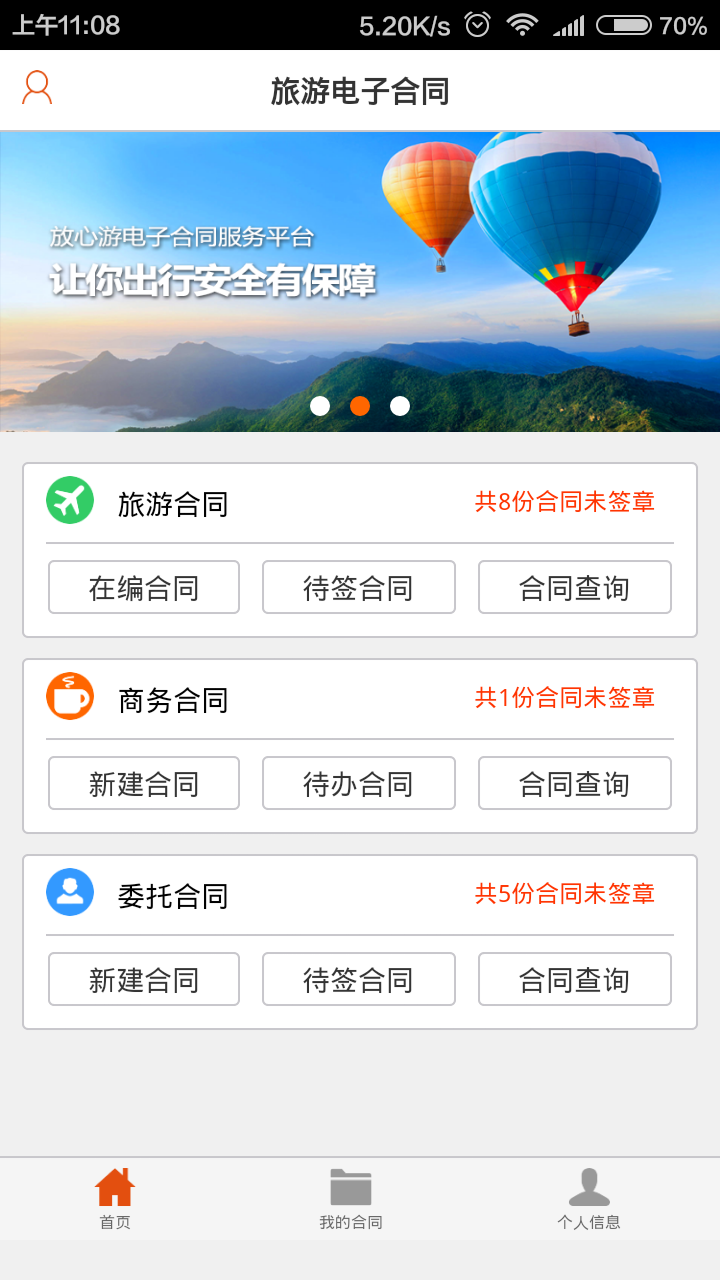Switch to the 我的合同 tab
This screenshot has width=720, height=1280.
351,1198
